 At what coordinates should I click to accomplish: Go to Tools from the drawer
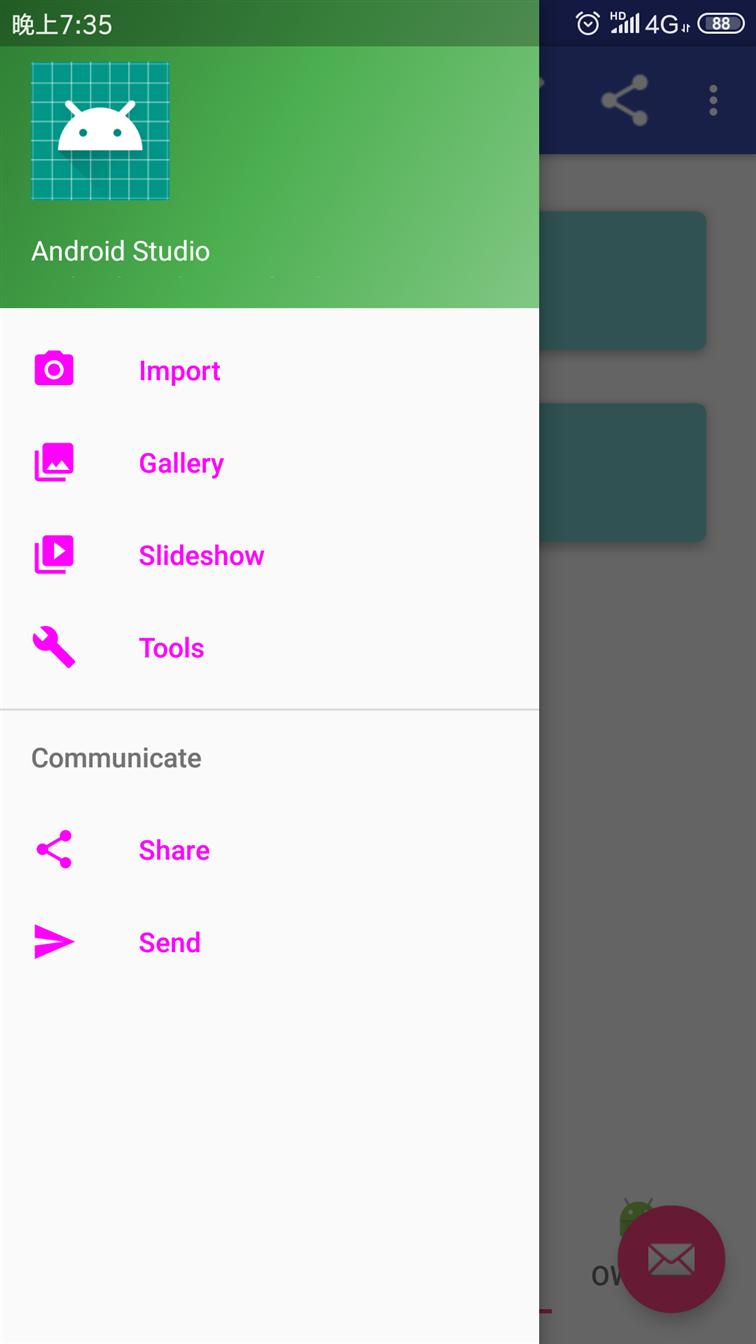point(269,648)
